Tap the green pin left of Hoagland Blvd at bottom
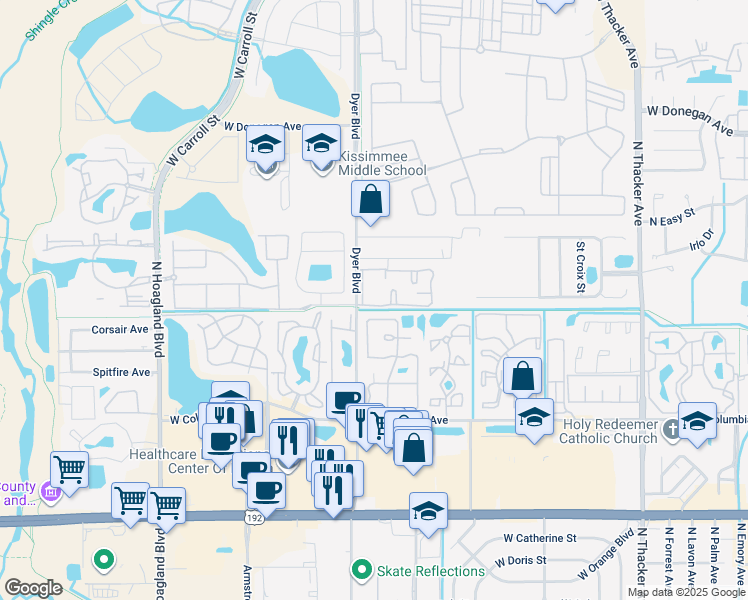This screenshot has height=600, width=748. [x=103, y=559]
